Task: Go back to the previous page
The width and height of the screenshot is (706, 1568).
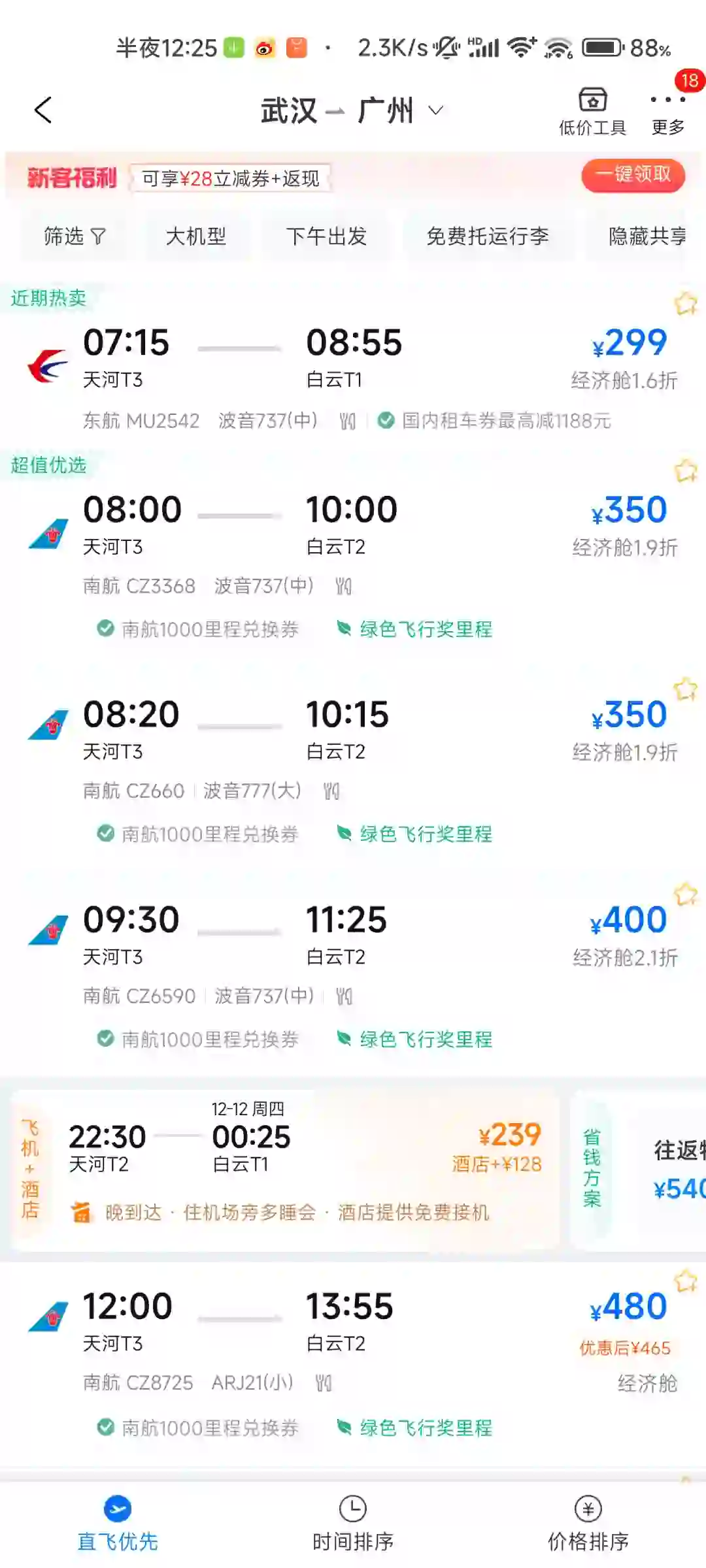Action: pyautogui.click(x=43, y=110)
